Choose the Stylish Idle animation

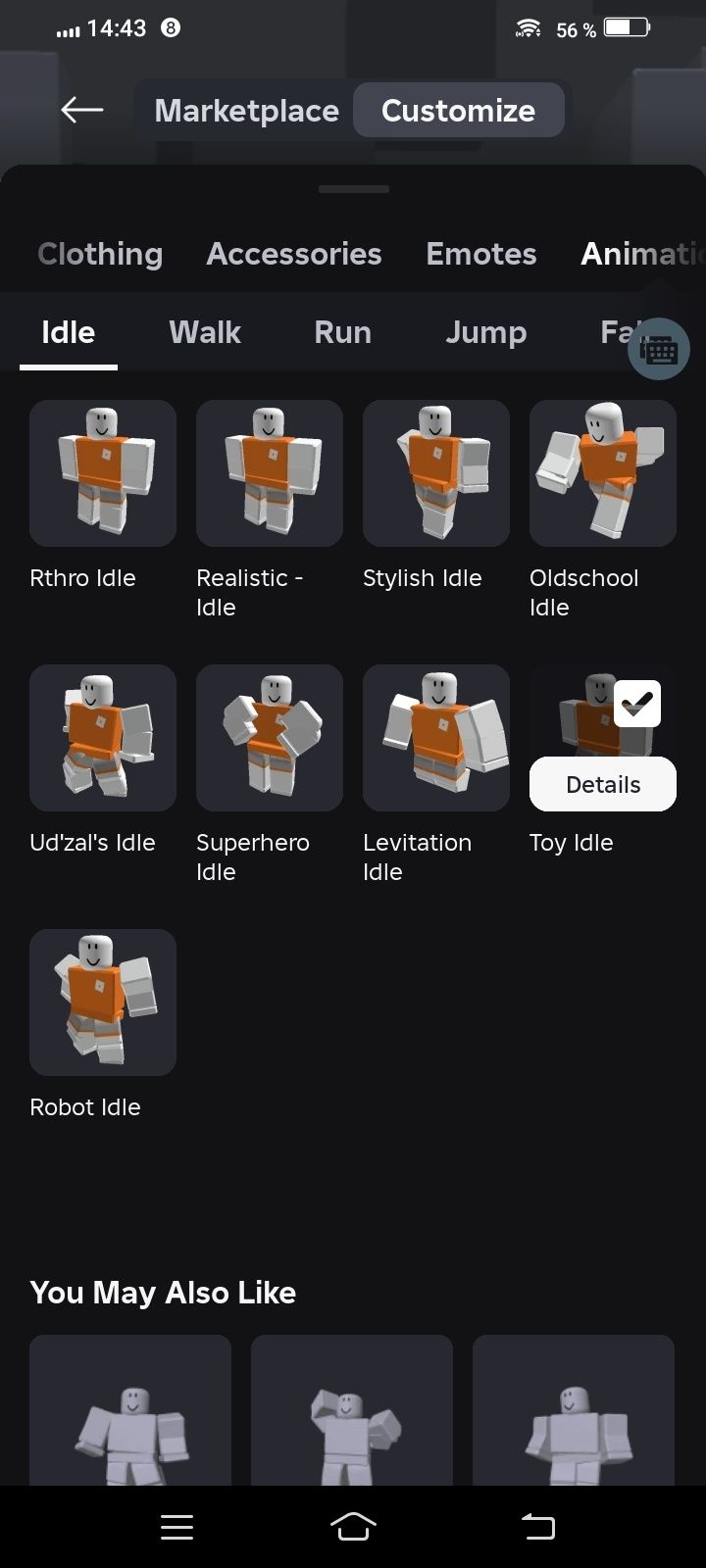tap(436, 473)
